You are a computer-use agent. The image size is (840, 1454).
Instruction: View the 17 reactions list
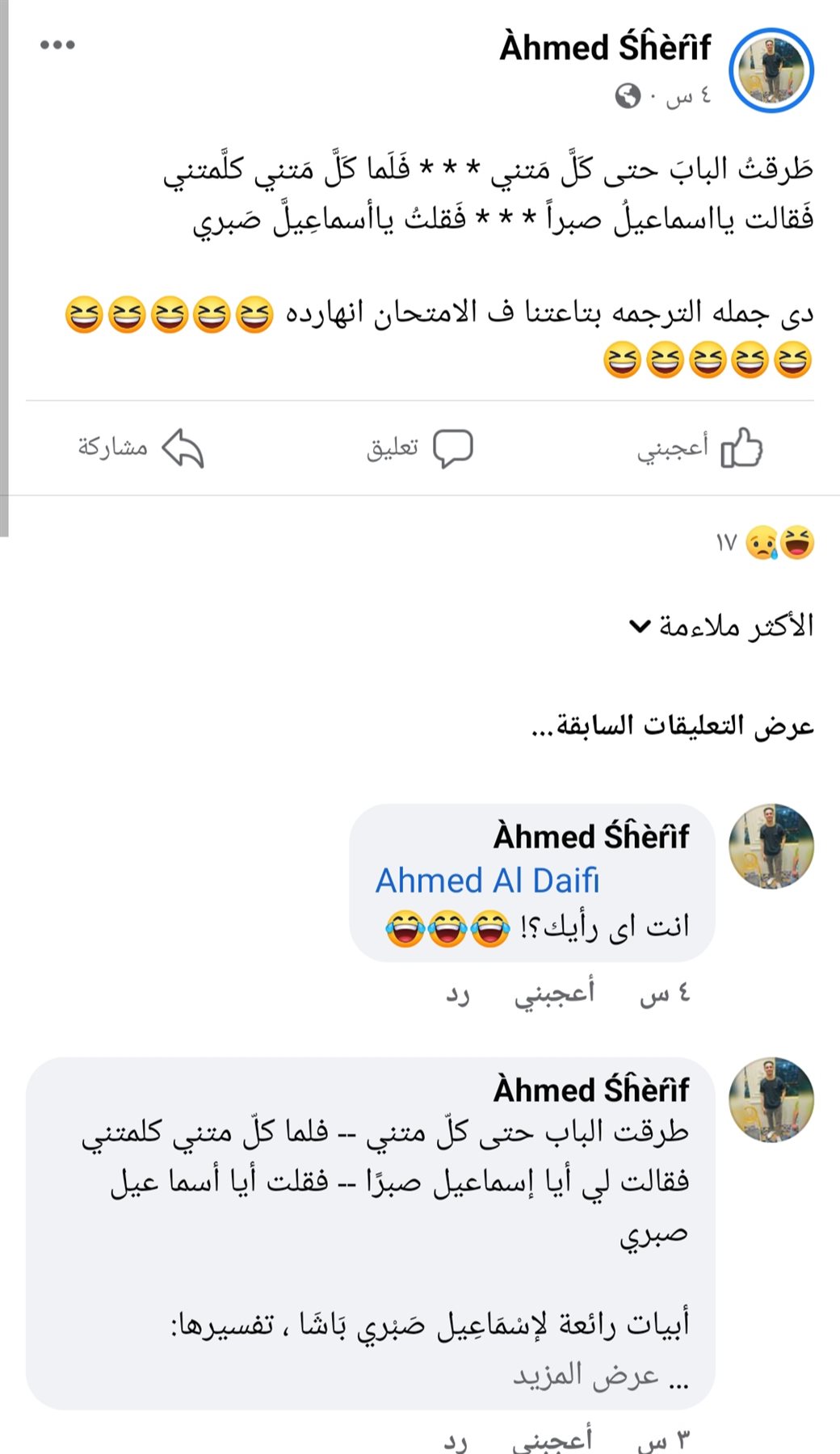pos(765,542)
